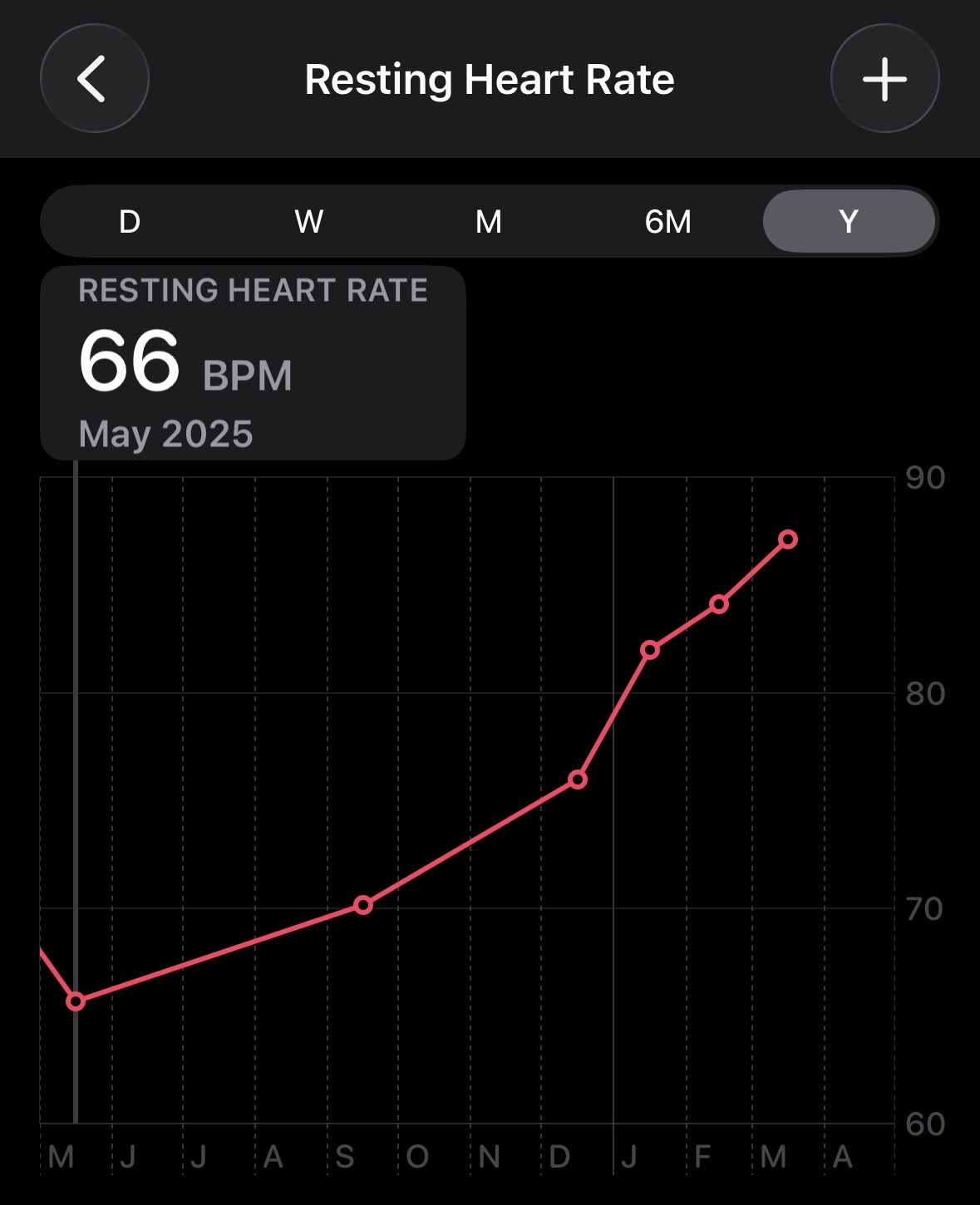Select the Y year range
This screenshot has height=1205, width=980.
[x=849, y=222]
